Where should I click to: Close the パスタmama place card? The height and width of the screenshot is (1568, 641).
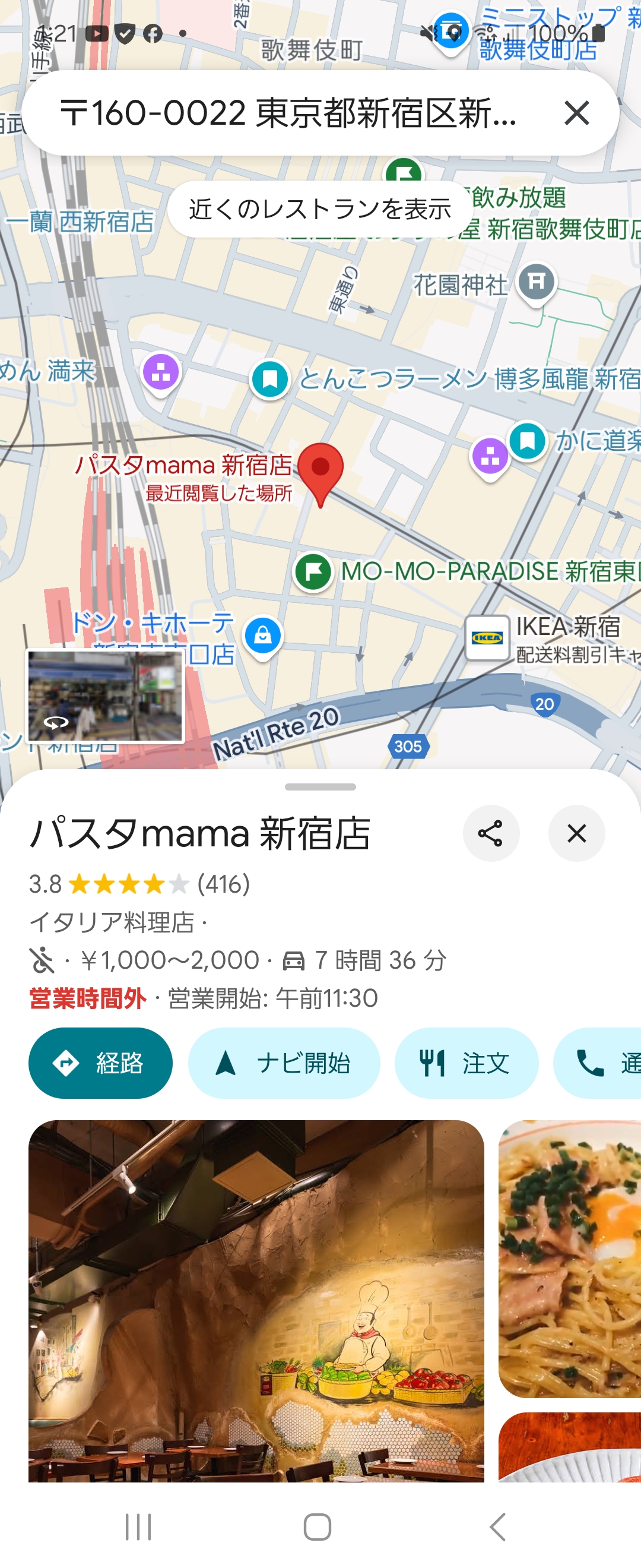[x=576, y=833]
